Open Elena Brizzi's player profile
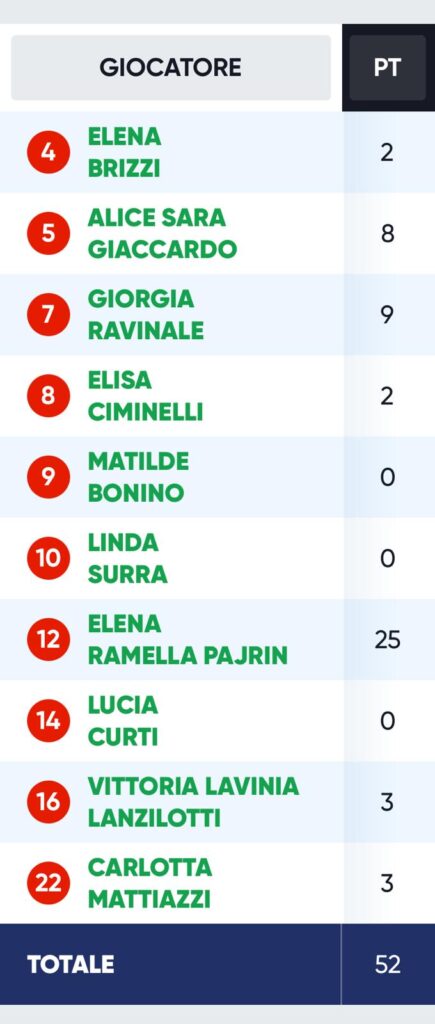 124,152
